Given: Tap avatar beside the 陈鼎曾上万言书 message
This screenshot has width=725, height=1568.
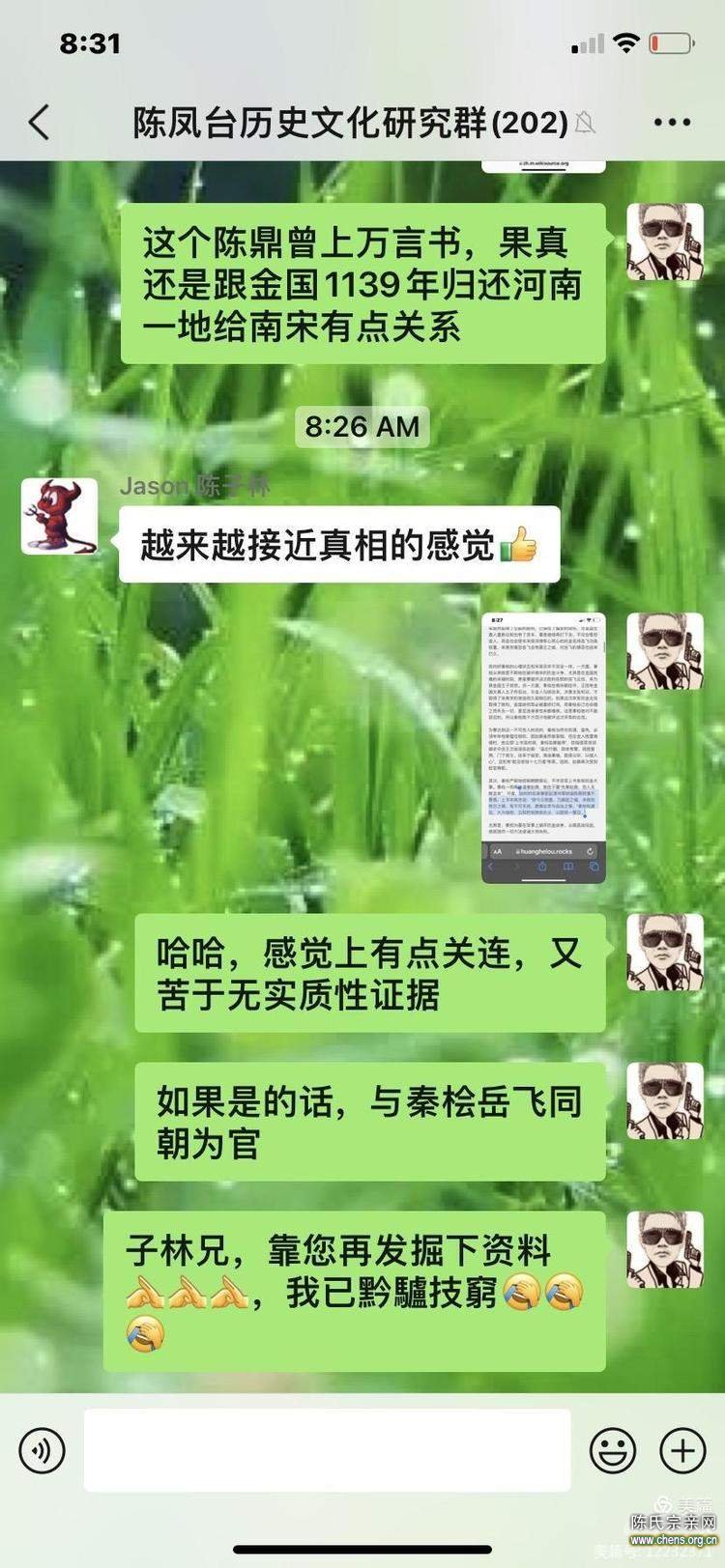Looking at the screenshot, I should click(665, 242).
